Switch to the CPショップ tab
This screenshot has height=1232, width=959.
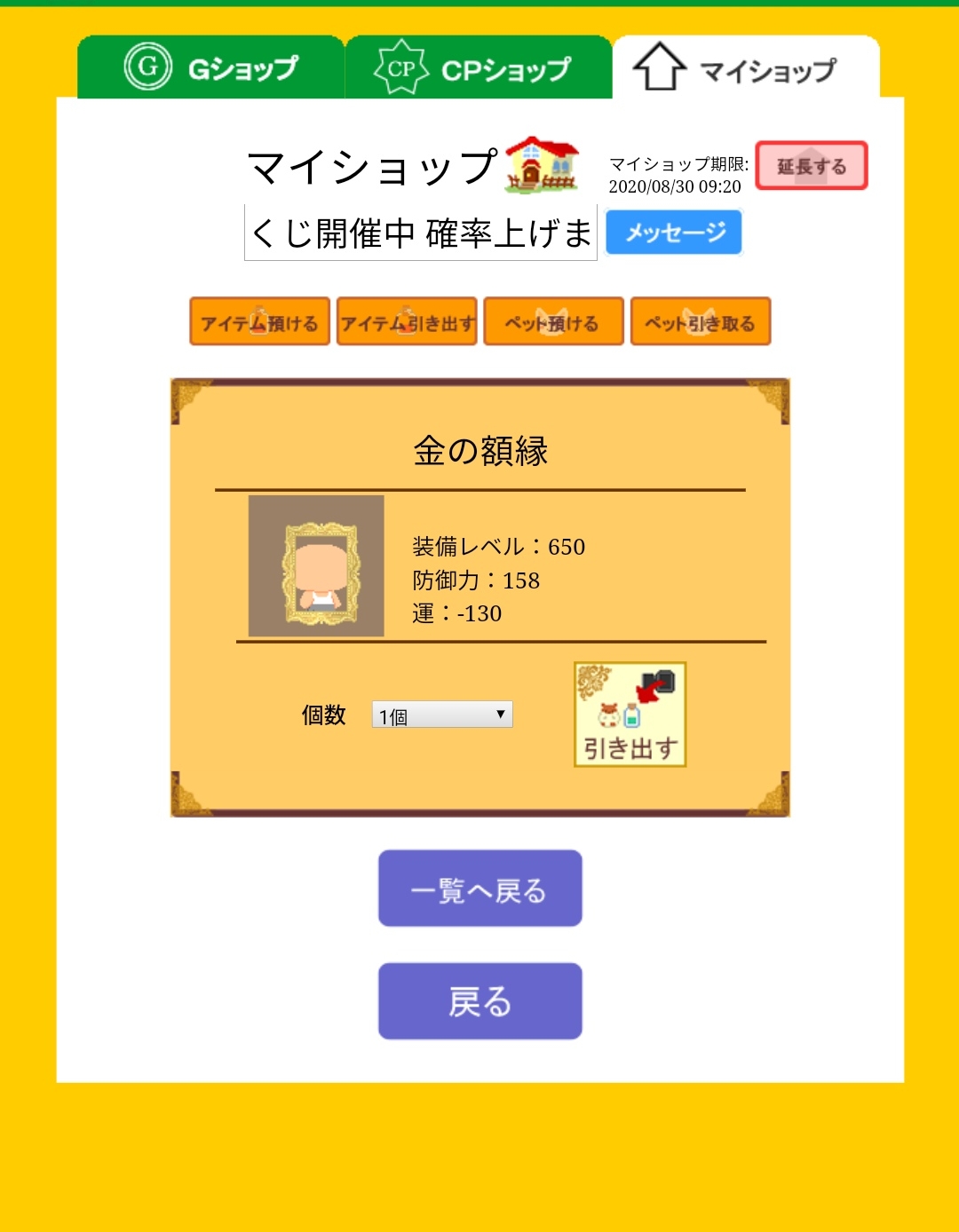[478, 67]
